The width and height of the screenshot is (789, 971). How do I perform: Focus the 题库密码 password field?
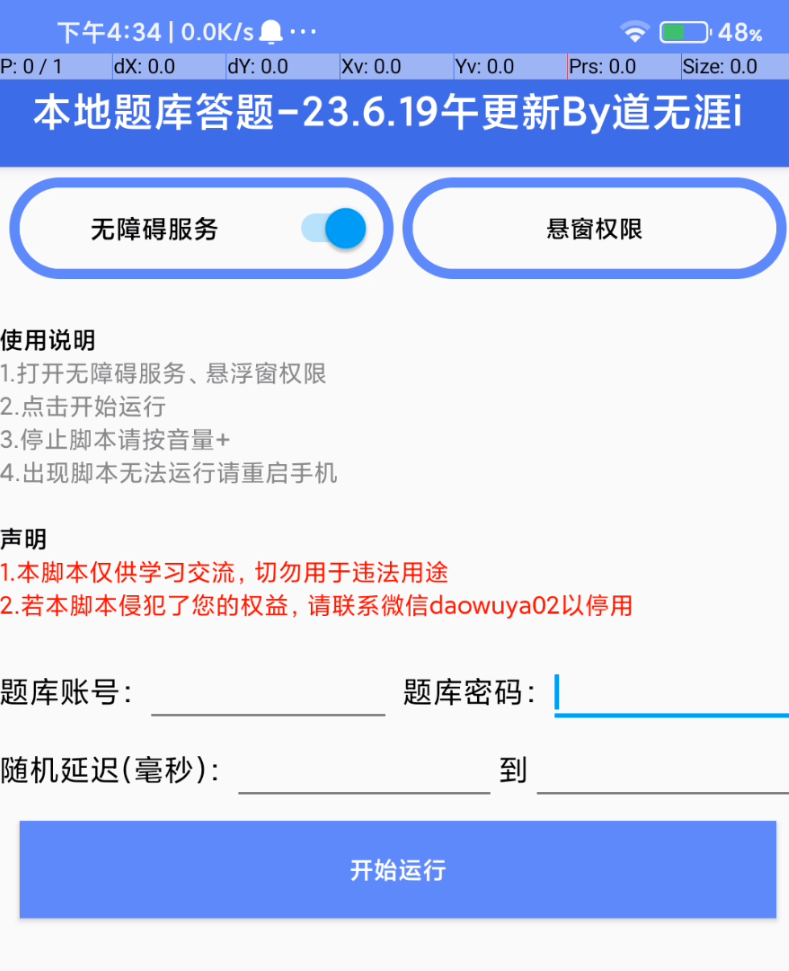click(671, 693)
